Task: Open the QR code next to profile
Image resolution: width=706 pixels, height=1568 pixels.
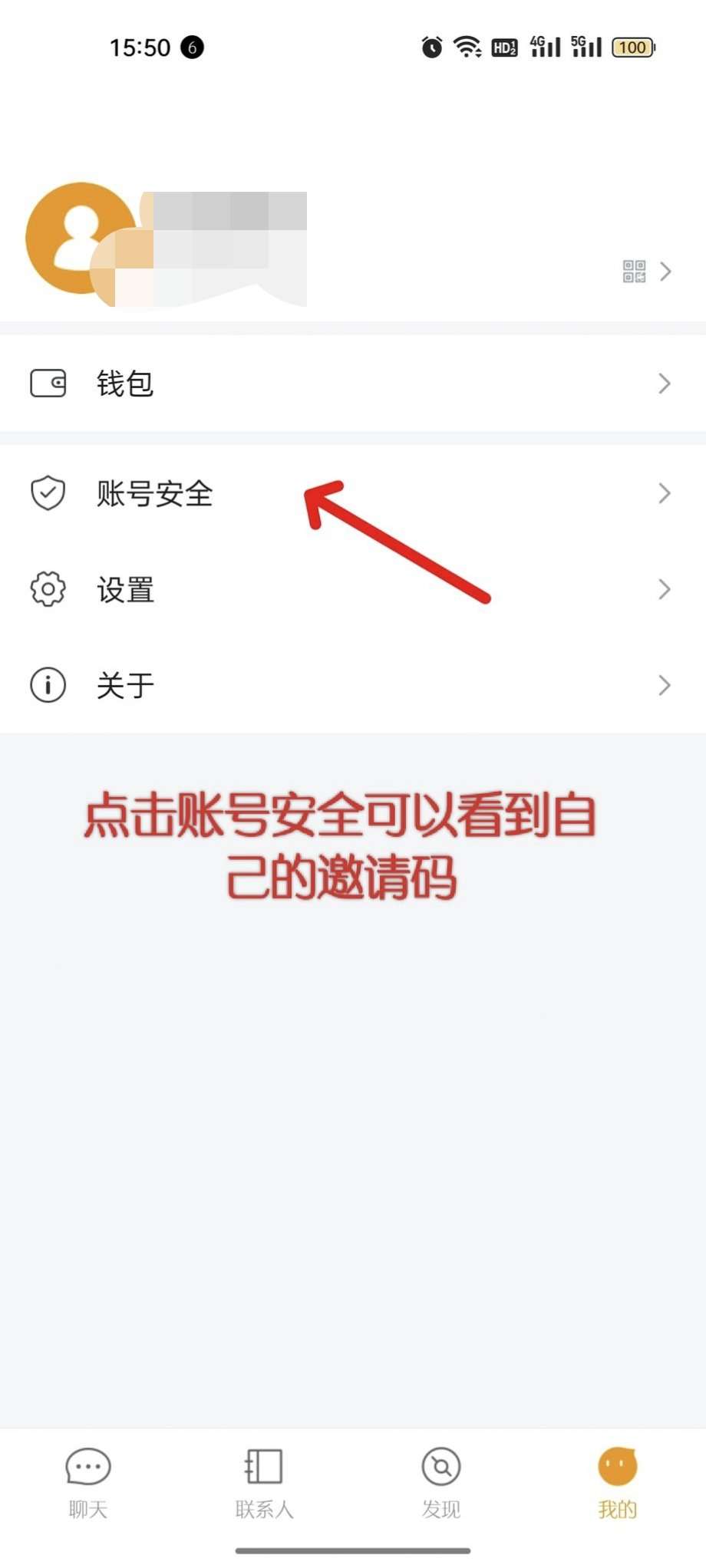Action: pos(634,272)
